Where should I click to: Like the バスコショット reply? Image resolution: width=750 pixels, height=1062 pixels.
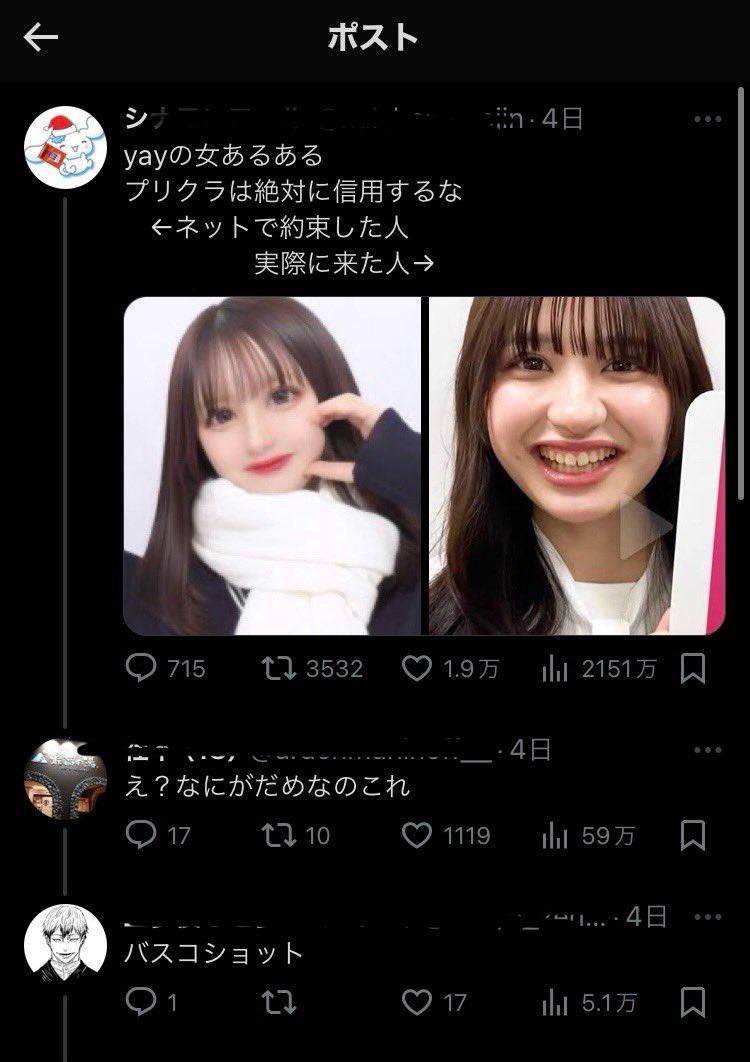416,1001
